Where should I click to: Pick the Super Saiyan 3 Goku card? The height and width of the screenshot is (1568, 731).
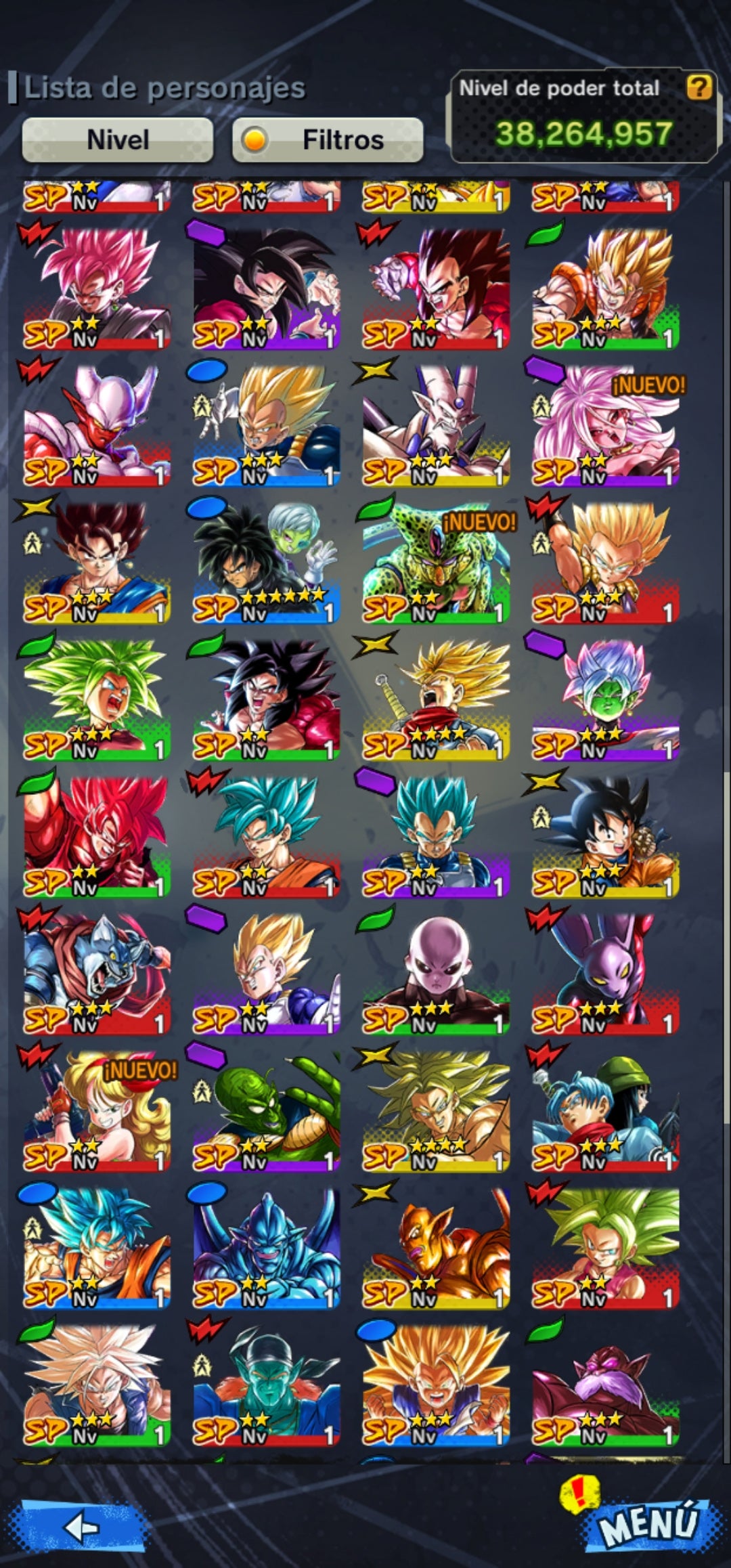[436, 1385]
